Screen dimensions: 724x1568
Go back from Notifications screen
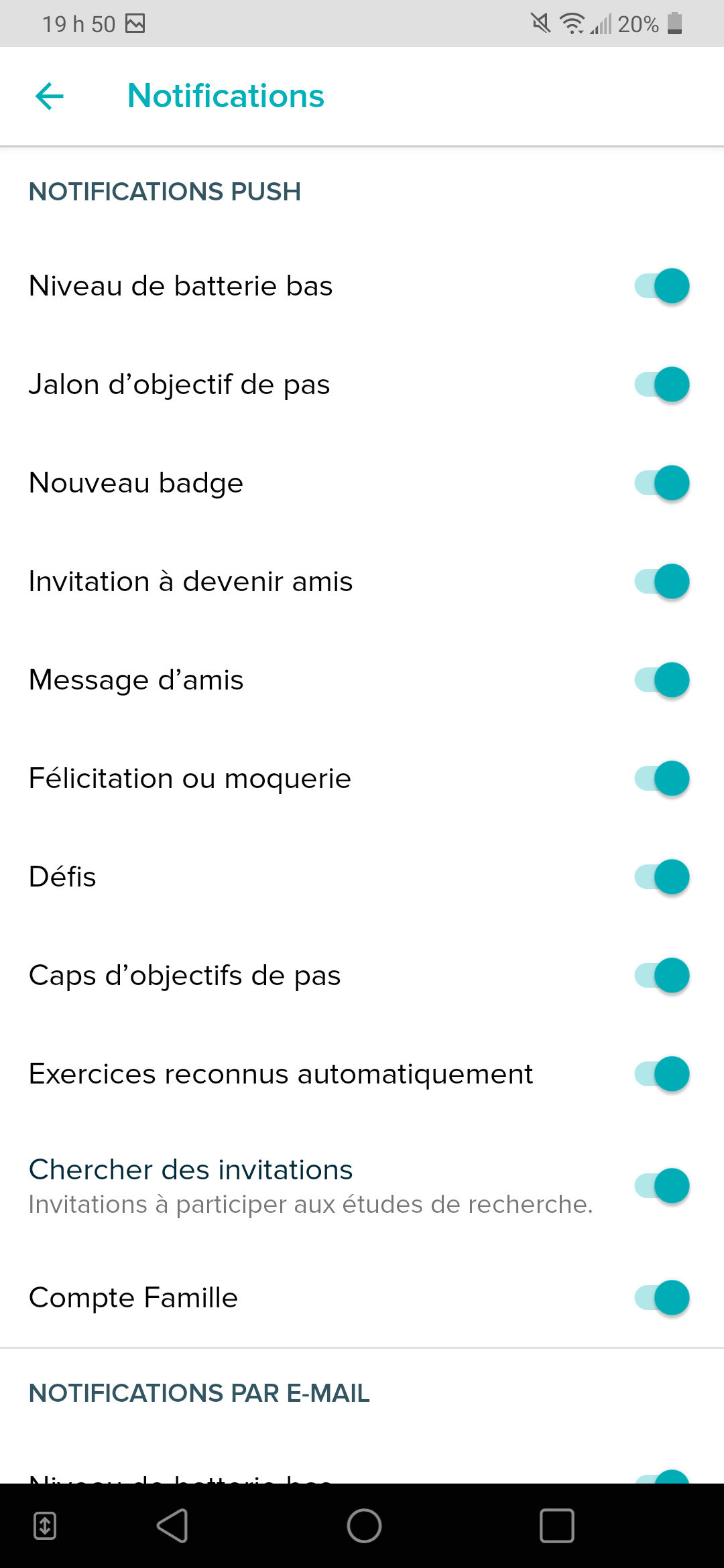point(50,96)
